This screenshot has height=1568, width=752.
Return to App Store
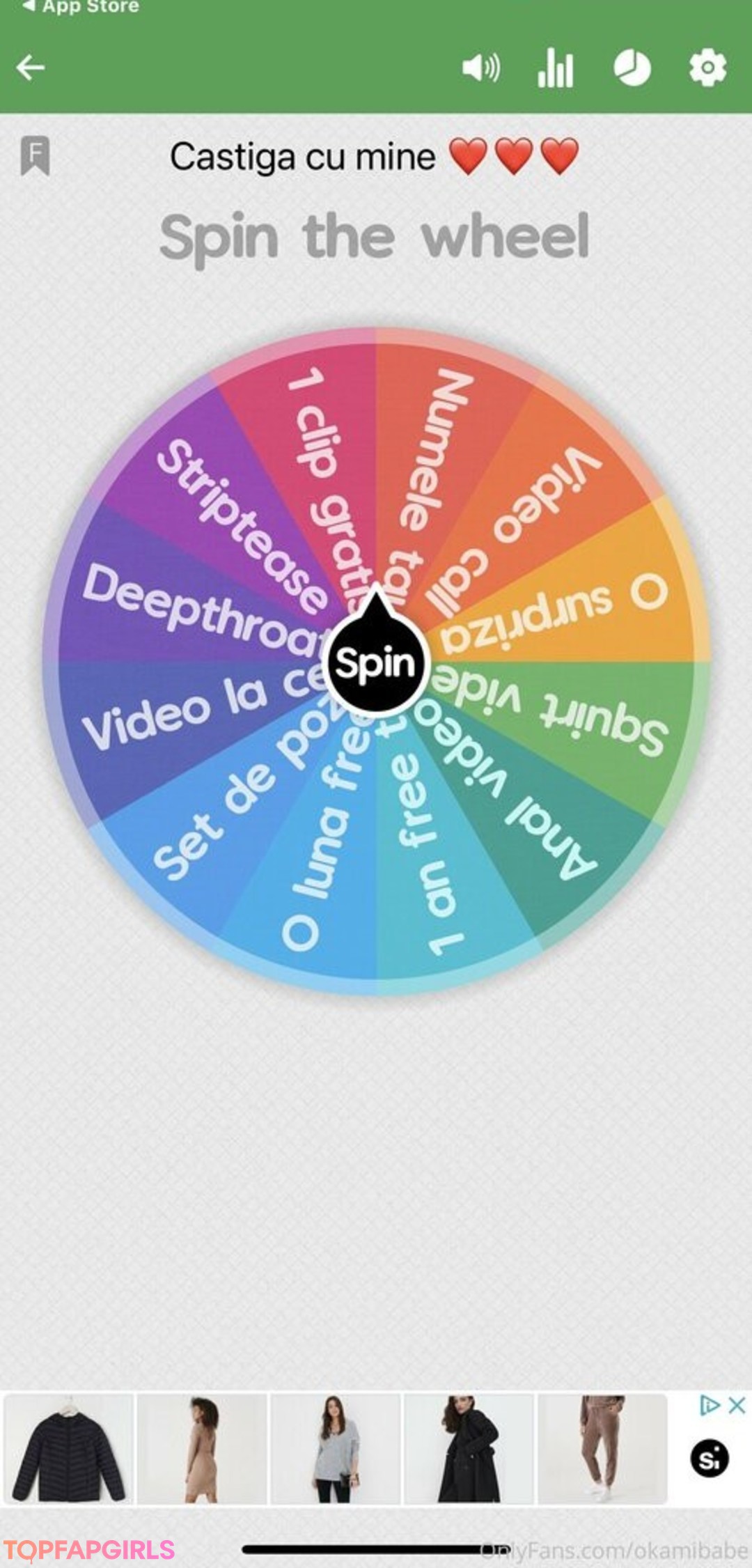click(x=80, y=7)
